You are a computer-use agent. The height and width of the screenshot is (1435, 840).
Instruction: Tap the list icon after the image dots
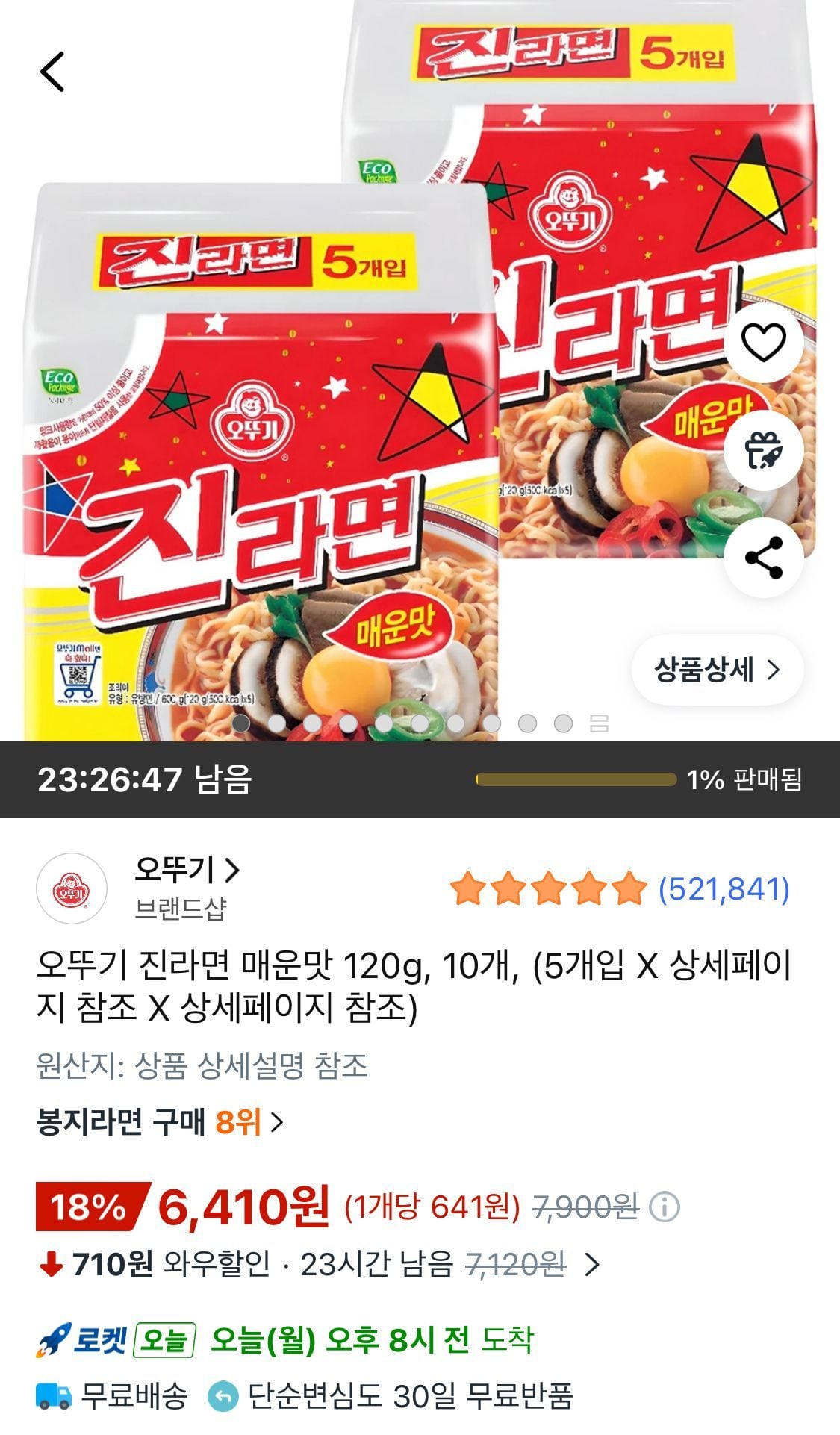[x=599, y=723]
